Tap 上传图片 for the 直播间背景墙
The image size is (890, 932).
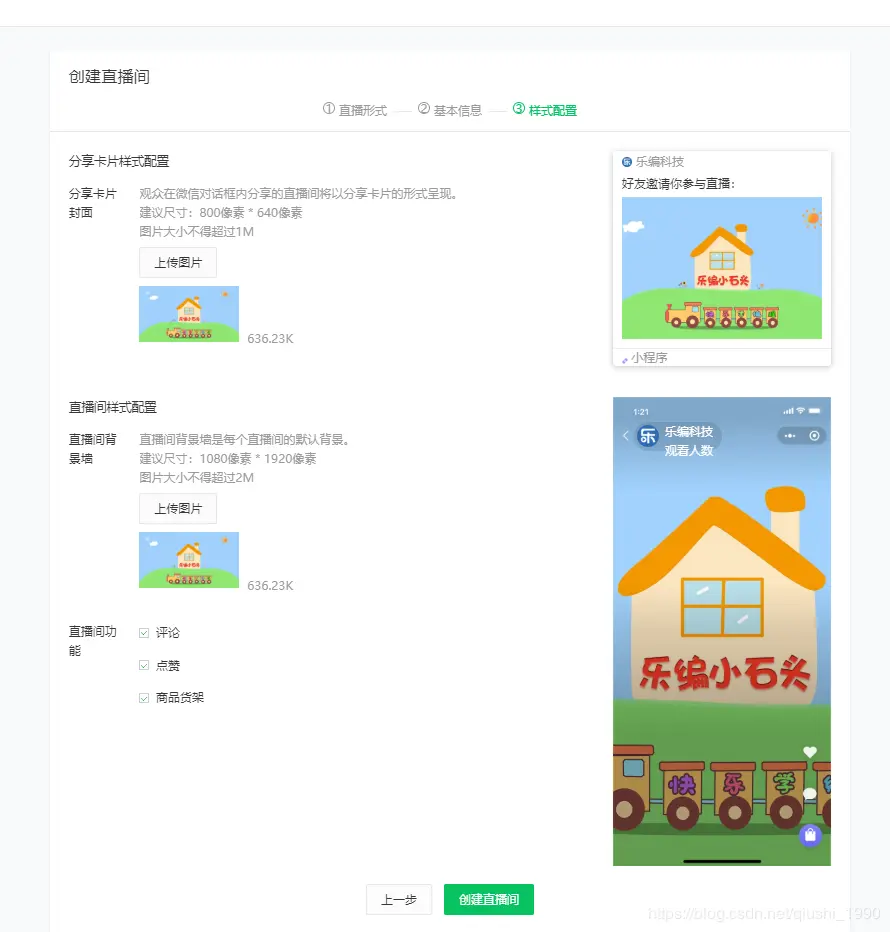(178, 509)
